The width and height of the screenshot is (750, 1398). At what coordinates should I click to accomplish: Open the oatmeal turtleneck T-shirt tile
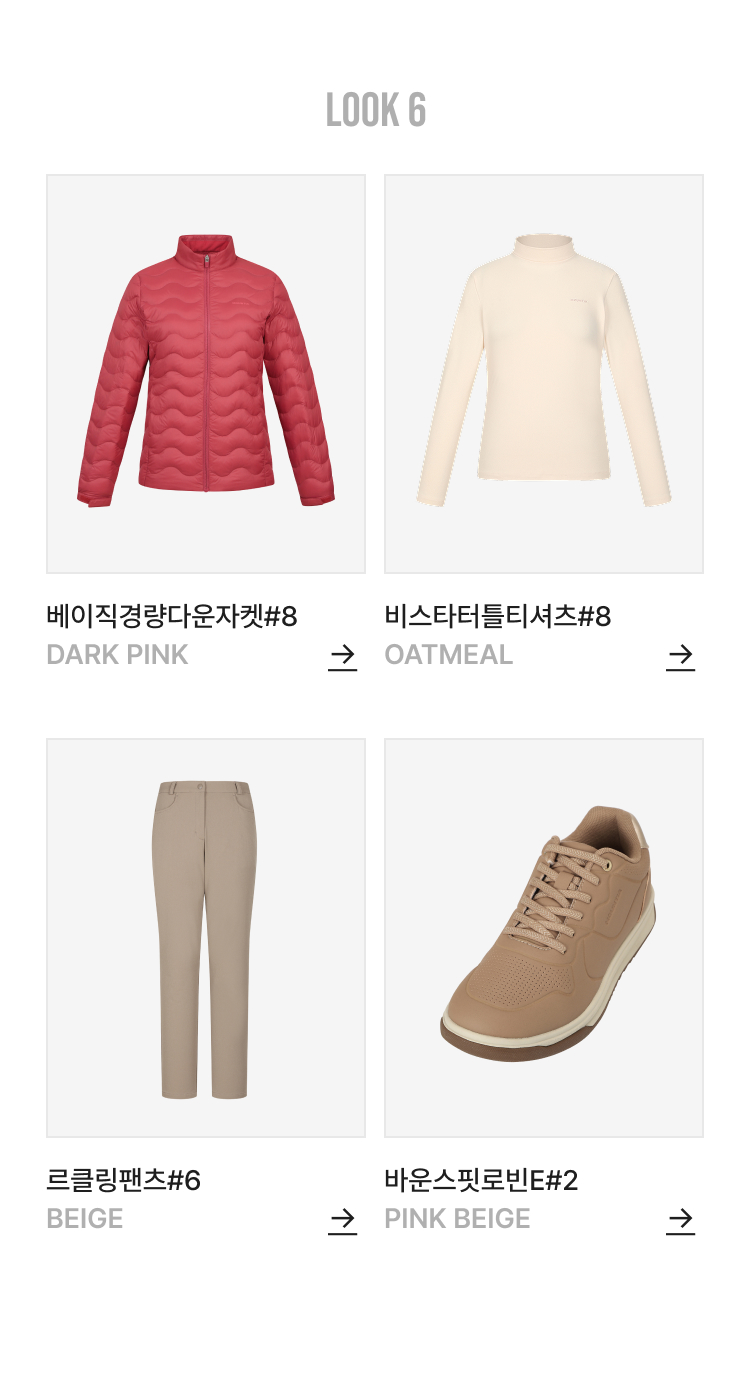tap(544, 374)
